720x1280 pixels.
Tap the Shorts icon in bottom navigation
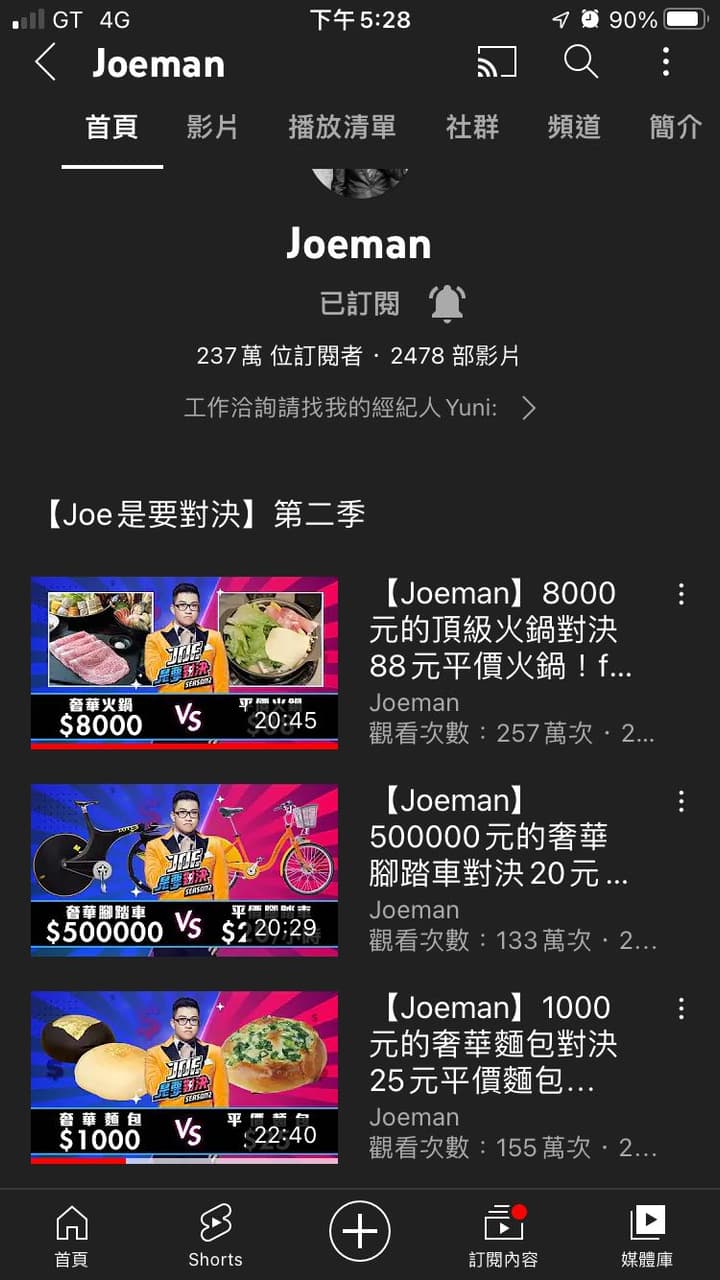tap(215, 1232)
